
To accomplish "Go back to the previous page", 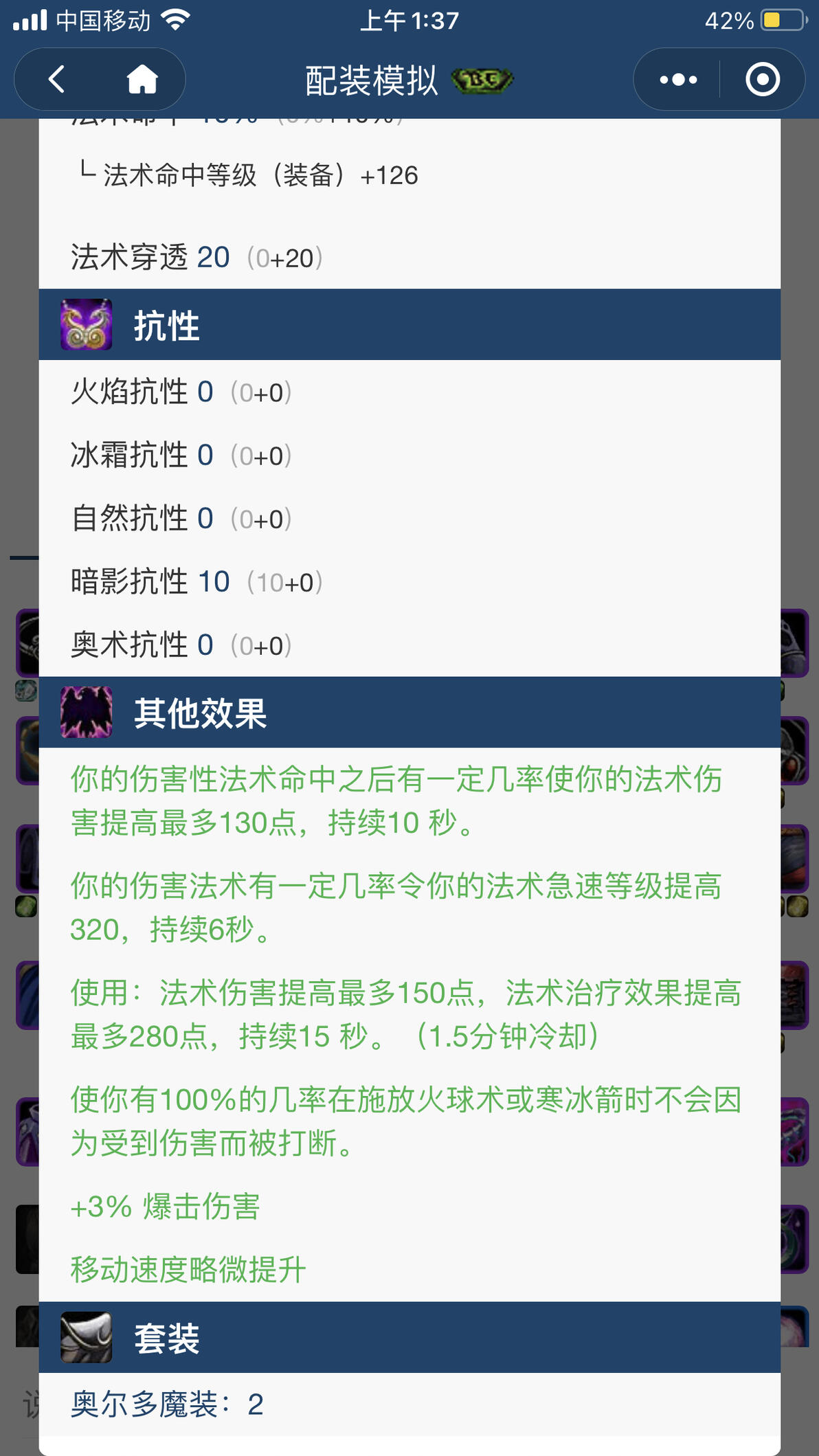I will click(57, 80).
